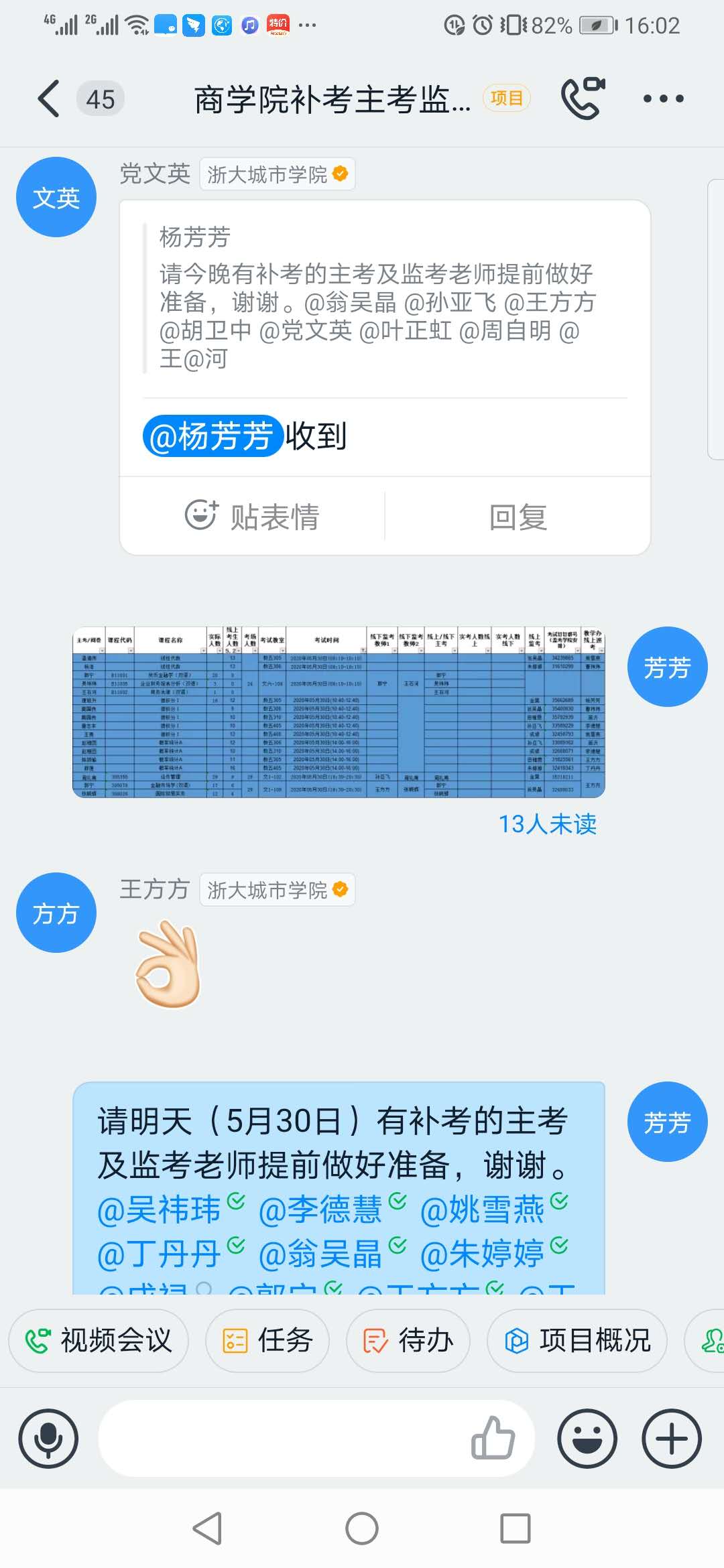The height and width of the screenshot is (1568, 724).
Task: Open the 待办 to-do shortcut
Action: coord(408,1341)
